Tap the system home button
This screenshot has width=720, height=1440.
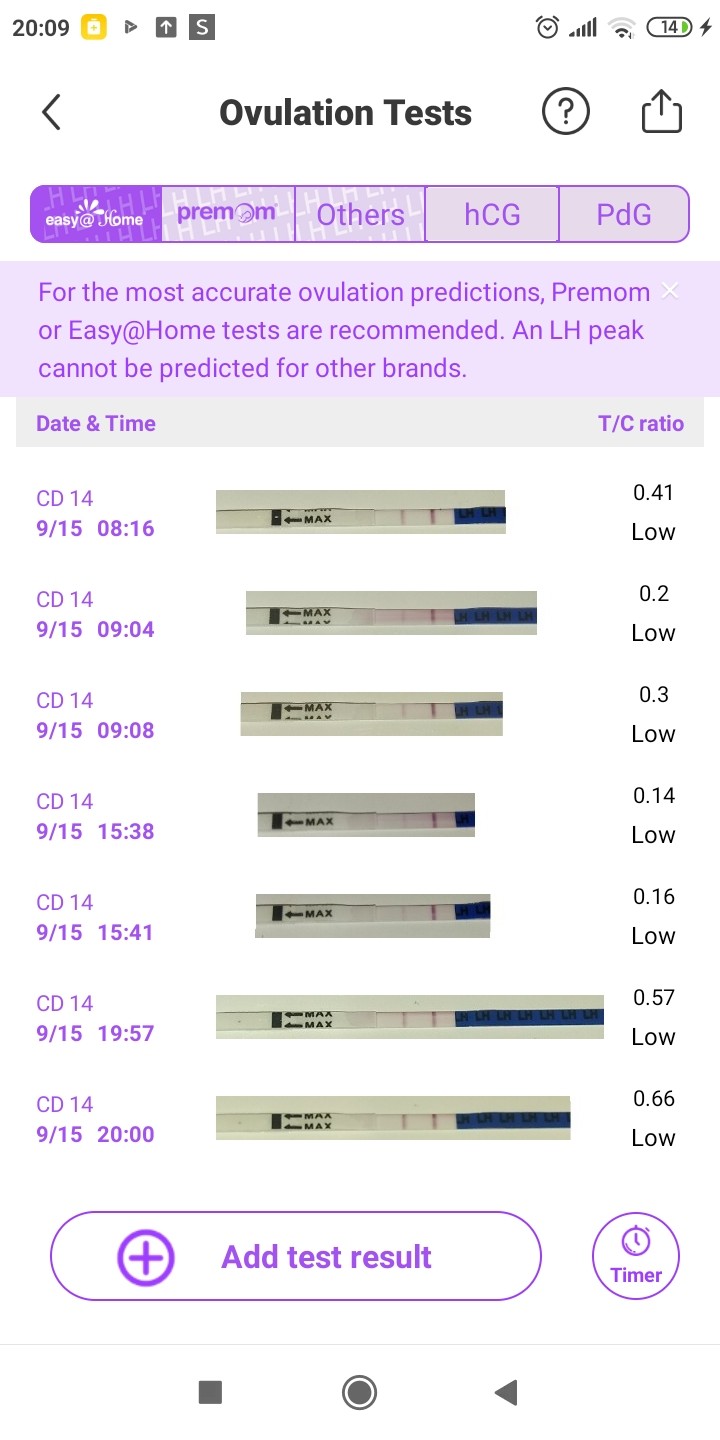tap(359, 1392)
